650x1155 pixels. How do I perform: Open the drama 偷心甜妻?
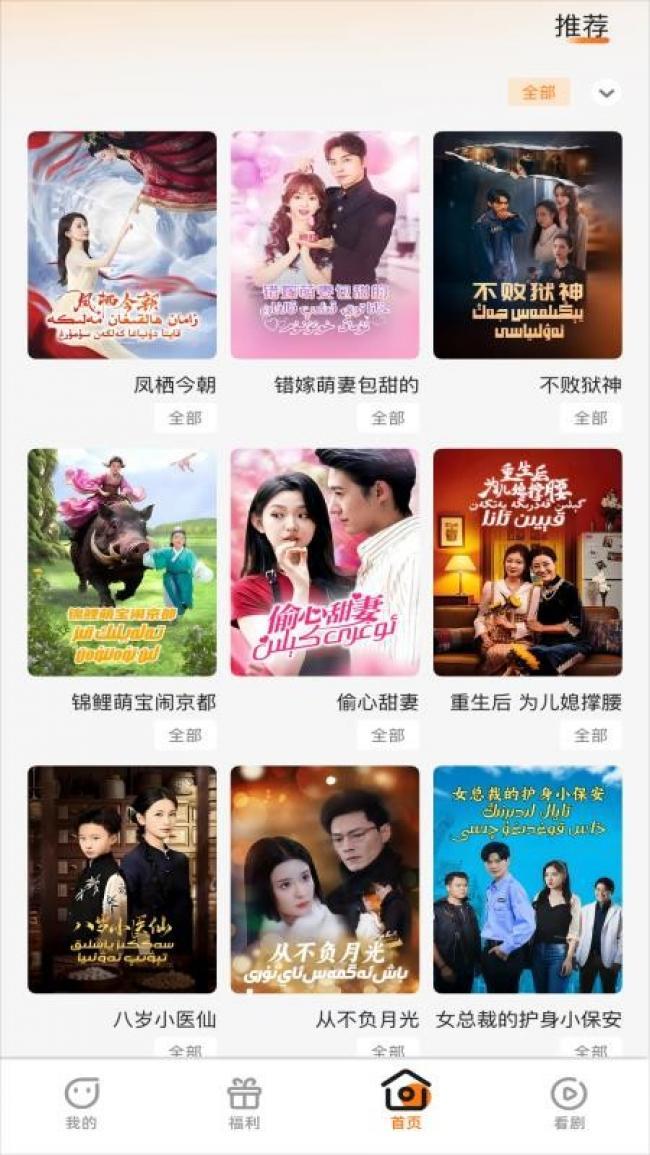pos(325,562)
